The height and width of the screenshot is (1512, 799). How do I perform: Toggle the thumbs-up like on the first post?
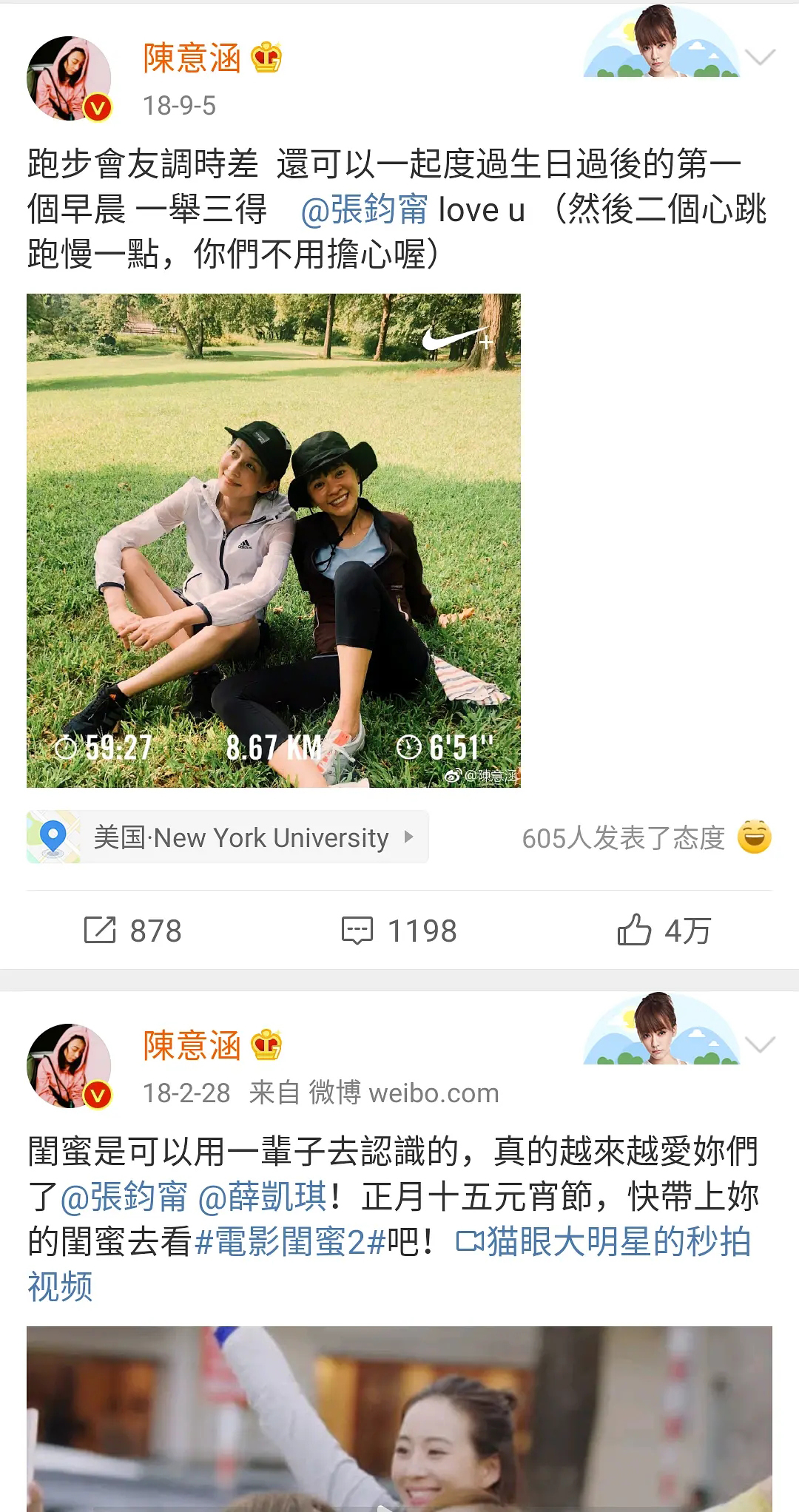point(634,931)
